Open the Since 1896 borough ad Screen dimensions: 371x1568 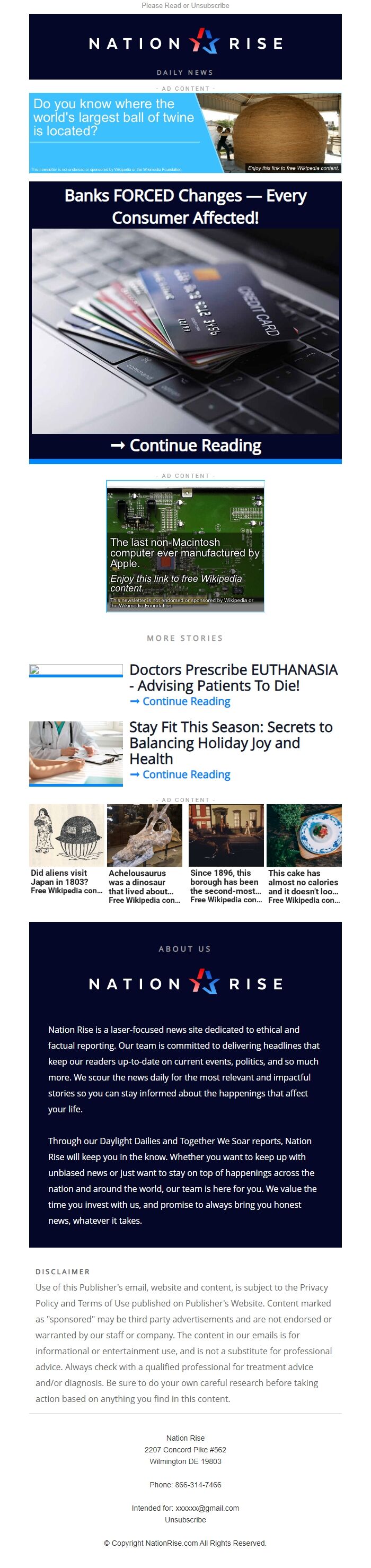pyautogui.click(x=226, y=853)
